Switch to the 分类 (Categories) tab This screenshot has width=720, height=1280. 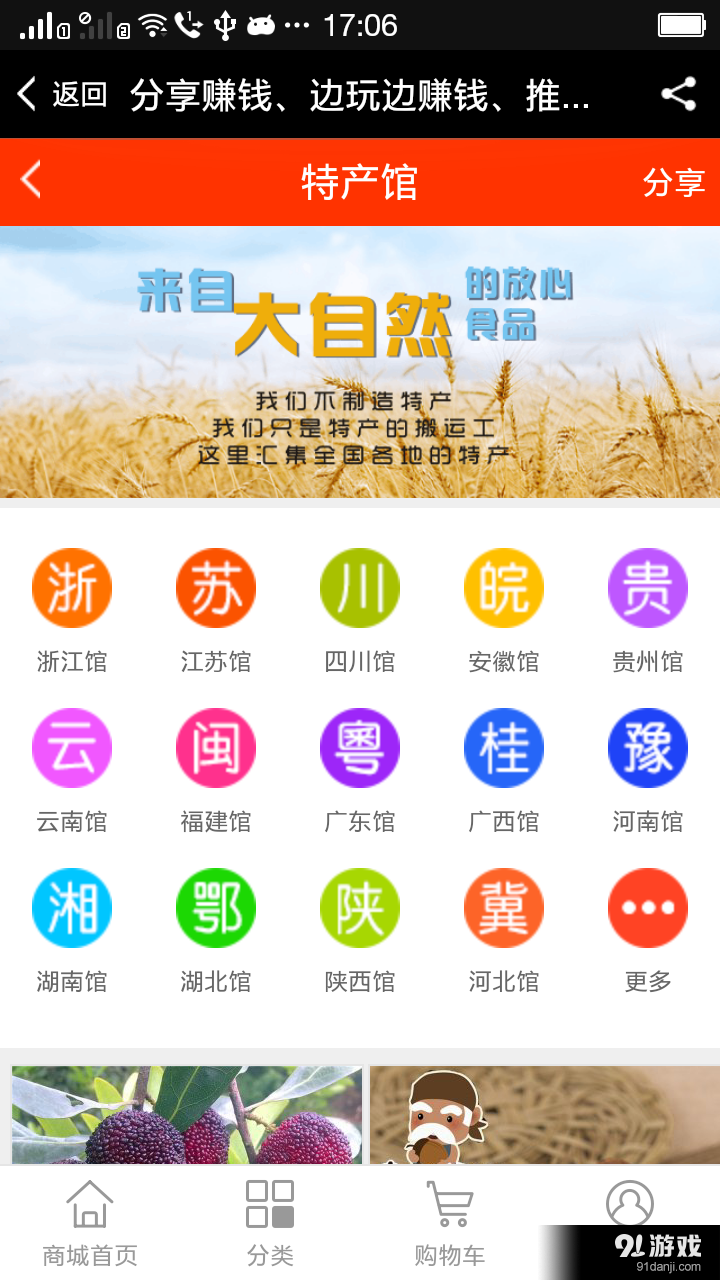coord(269,1220)
